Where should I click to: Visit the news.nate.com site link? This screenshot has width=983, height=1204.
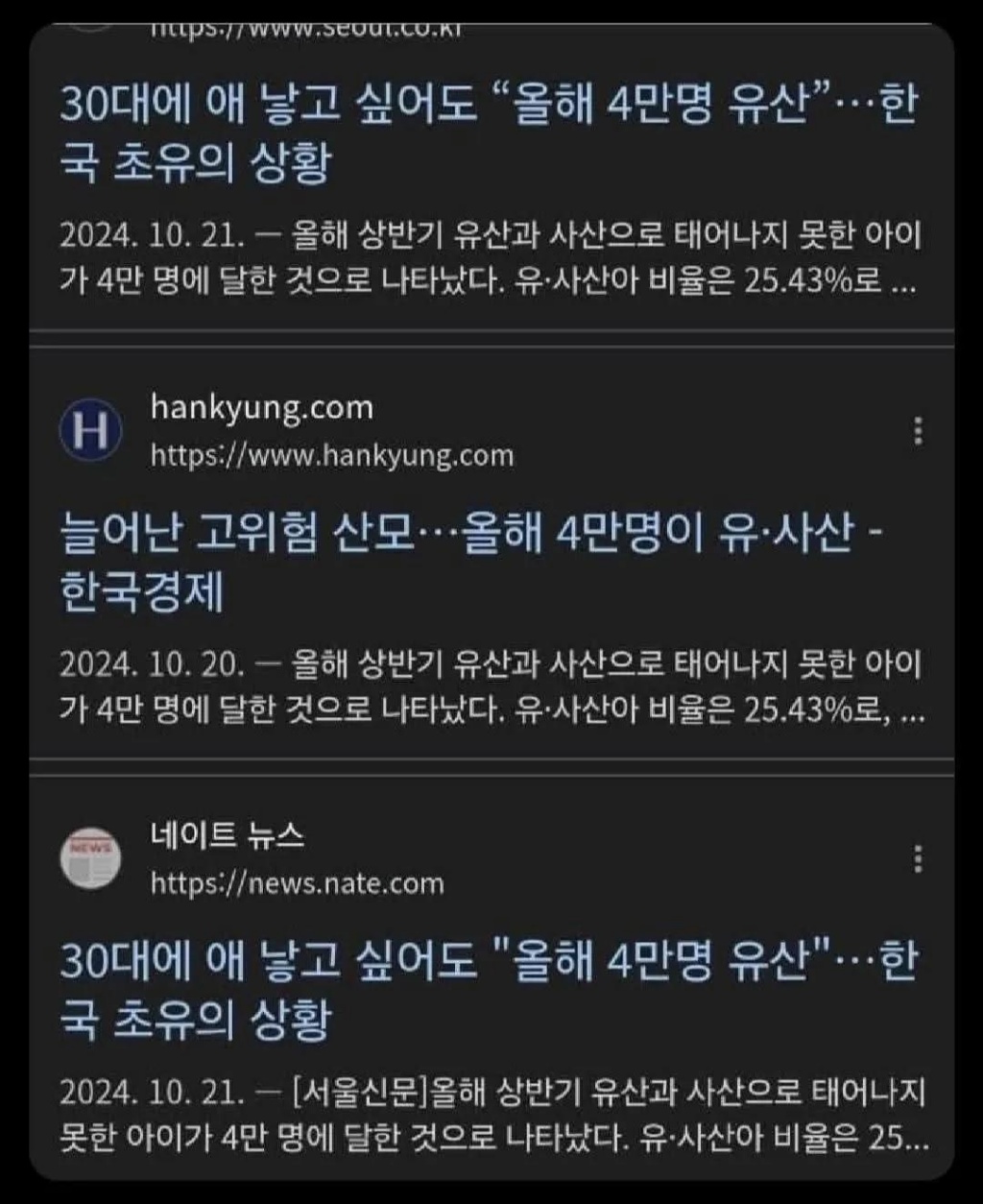[x=297, y=882]
